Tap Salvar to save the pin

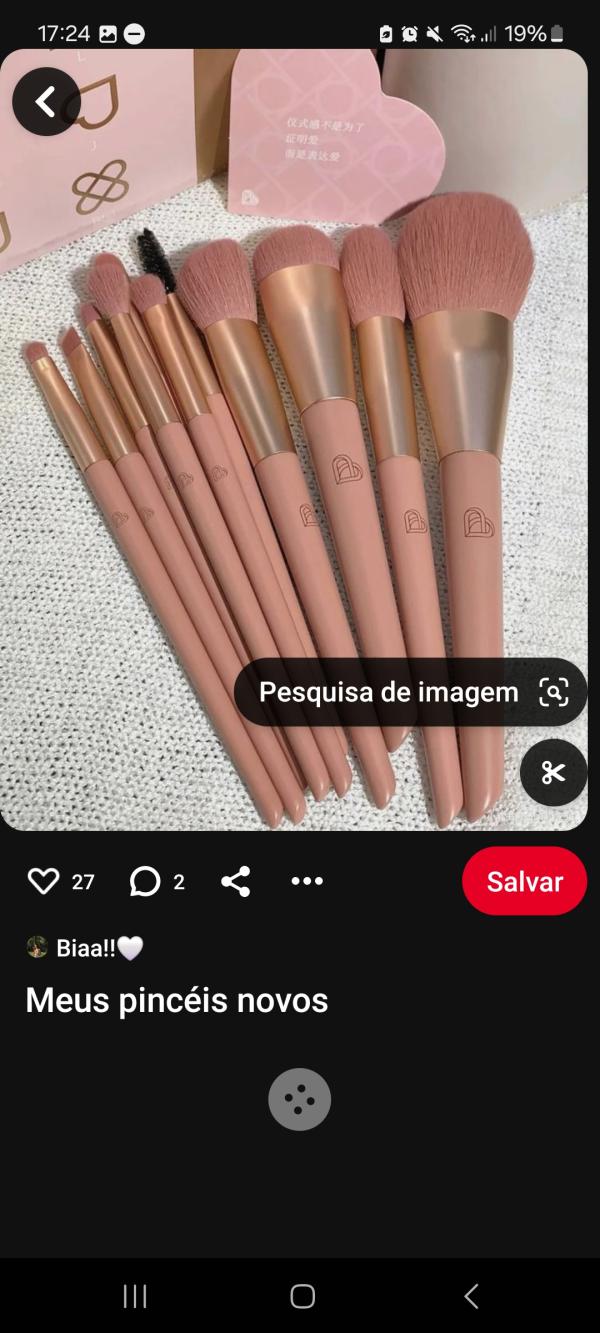coord(524,881)
